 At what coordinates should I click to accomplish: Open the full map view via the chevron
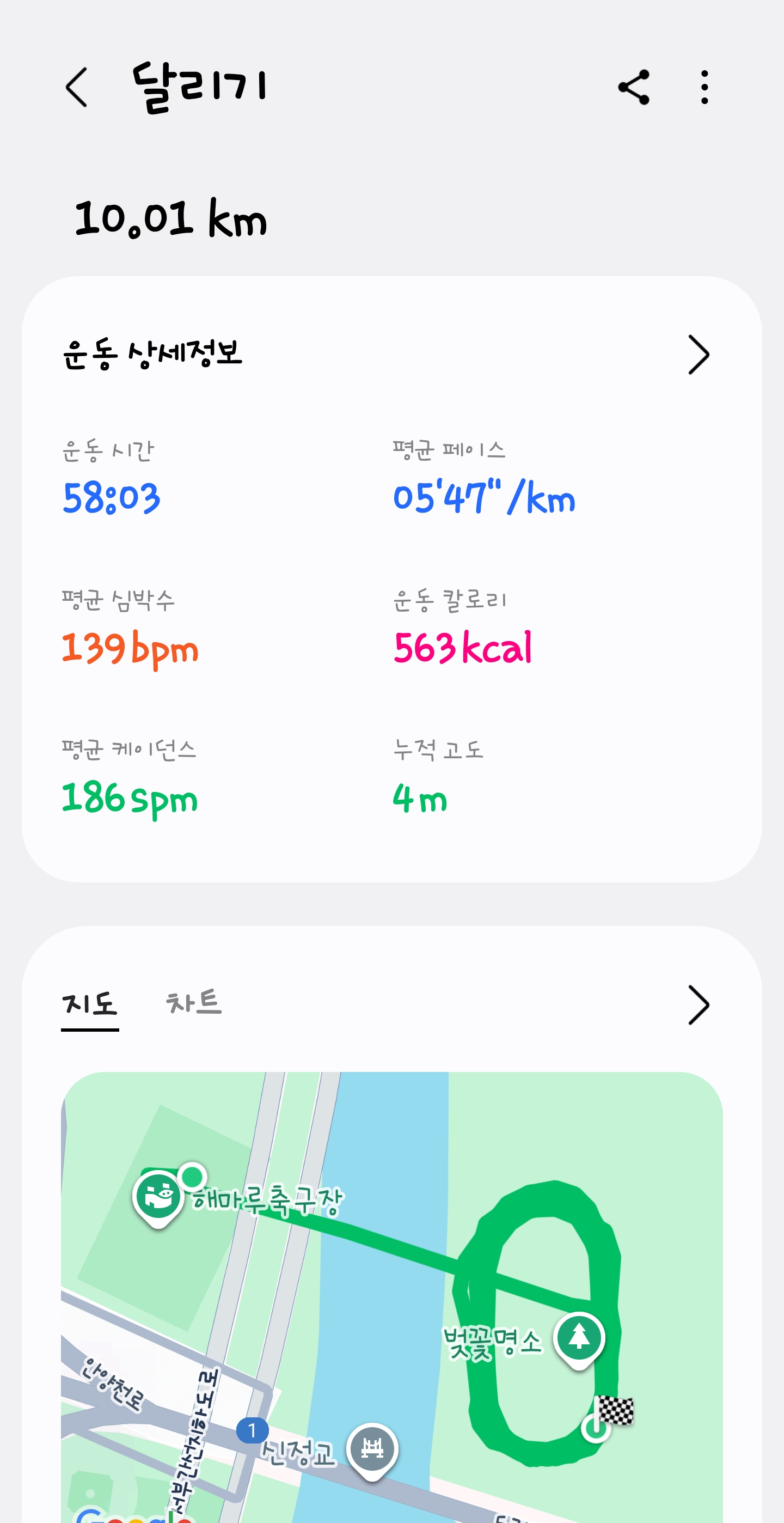(699, 1004)
